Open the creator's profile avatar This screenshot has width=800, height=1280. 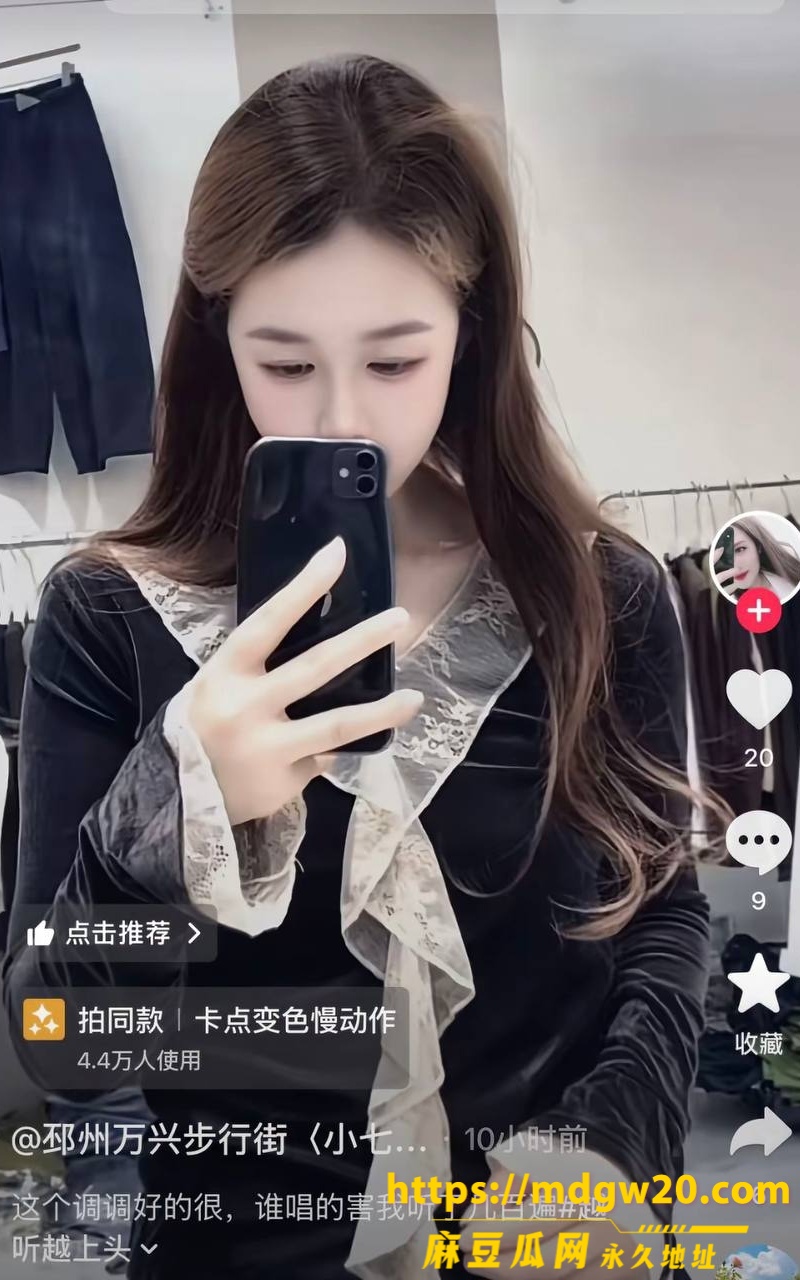[756, 558]
